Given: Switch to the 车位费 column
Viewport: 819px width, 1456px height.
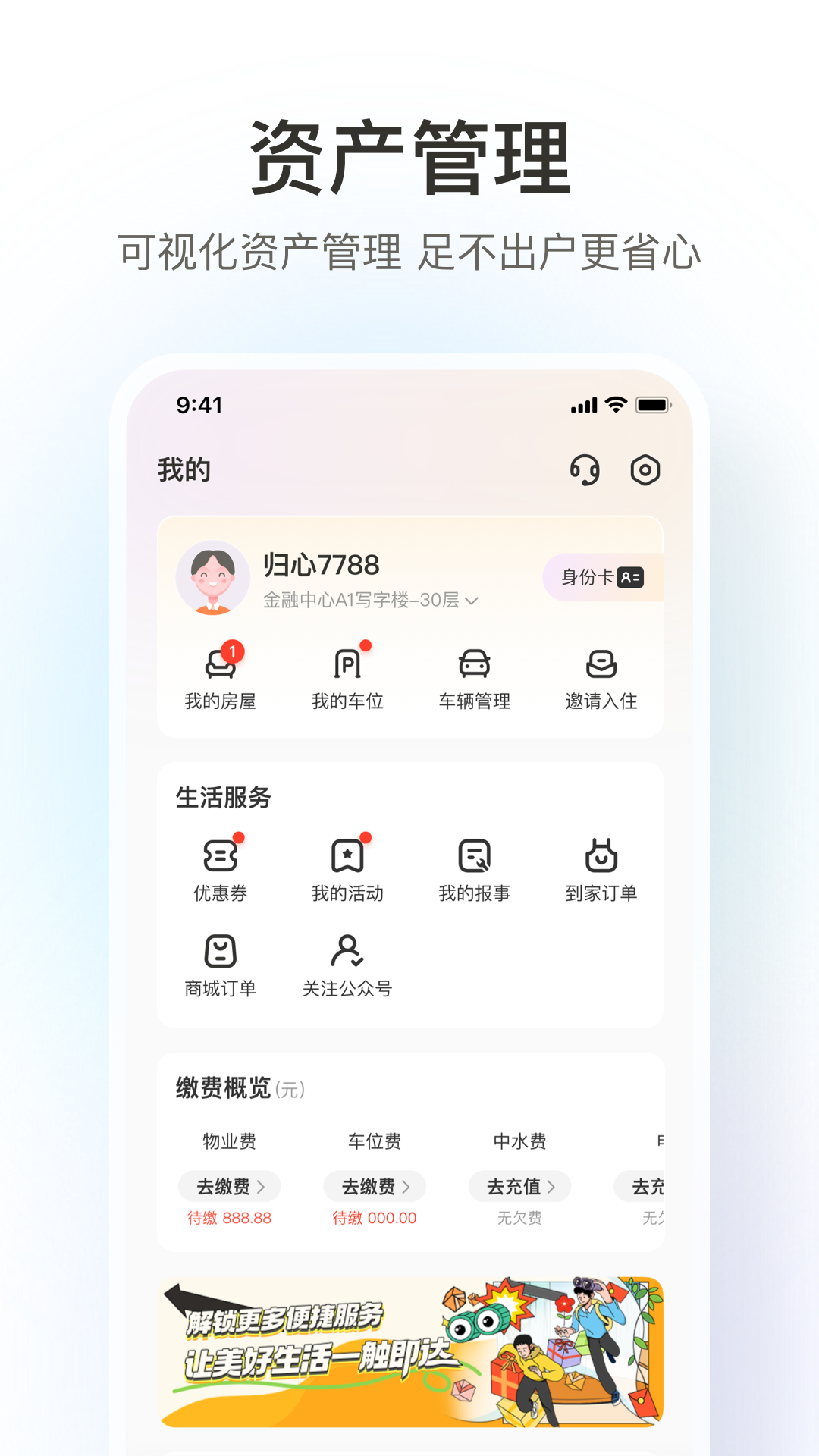Looking at the screenshot, I should click(x=375, y=1140).
